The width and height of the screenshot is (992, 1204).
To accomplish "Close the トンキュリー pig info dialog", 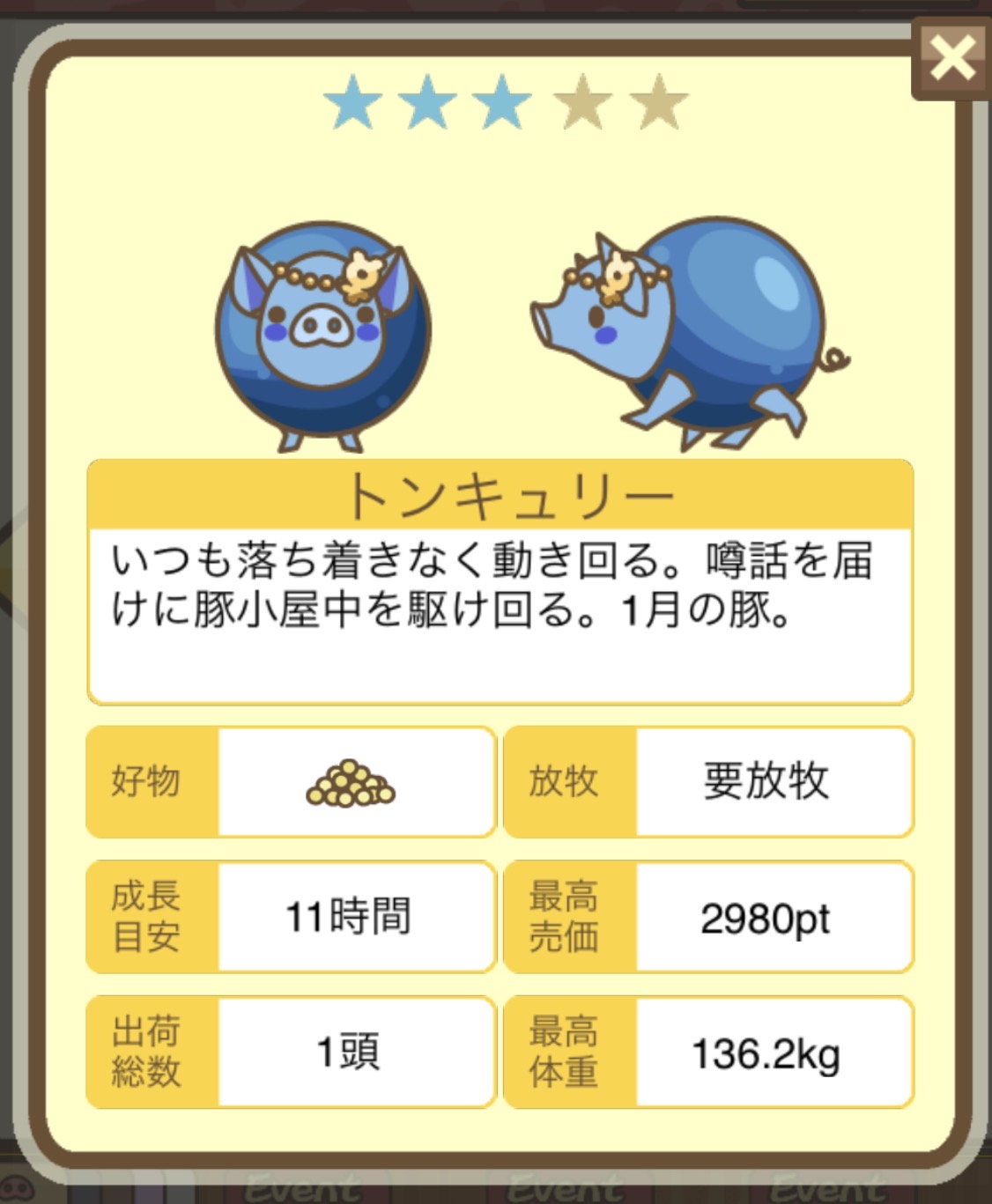I will pyautogui.click(x=951, y=58).
